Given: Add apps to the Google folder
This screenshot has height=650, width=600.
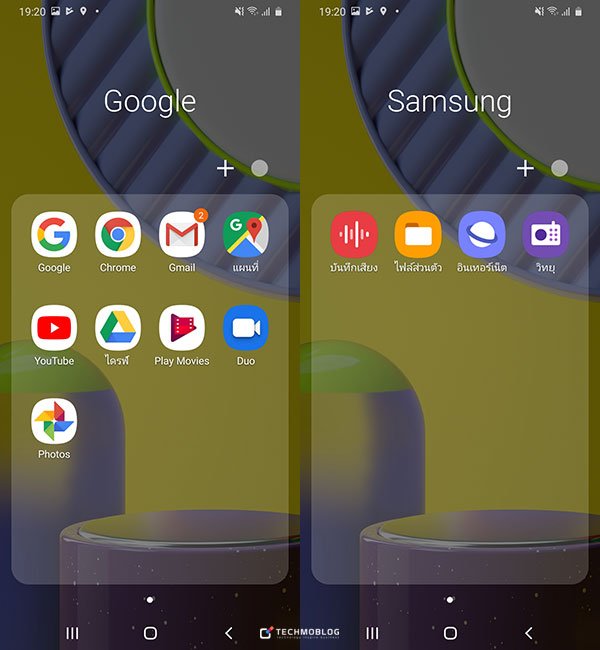Looking at the screenshot, I should (225, 168).
